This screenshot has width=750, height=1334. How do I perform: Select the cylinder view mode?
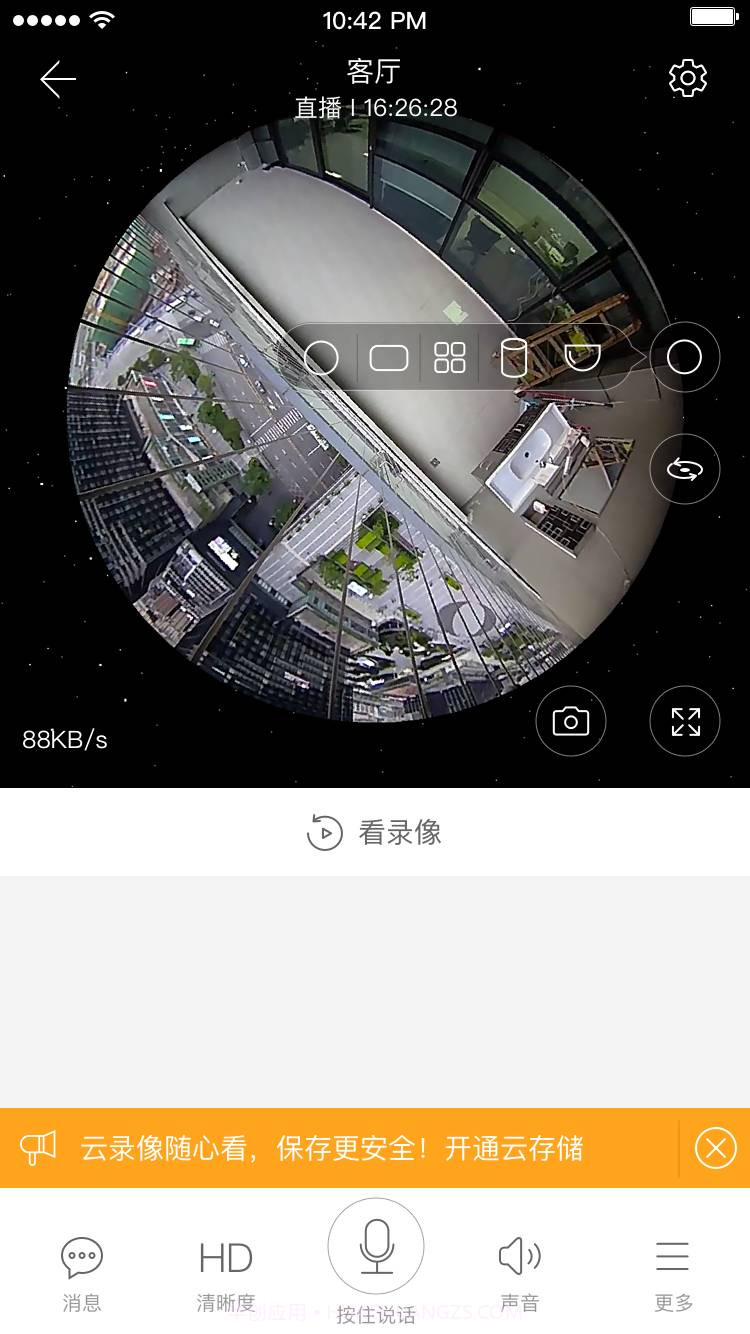pyautogui.click(x=513, y=357)
